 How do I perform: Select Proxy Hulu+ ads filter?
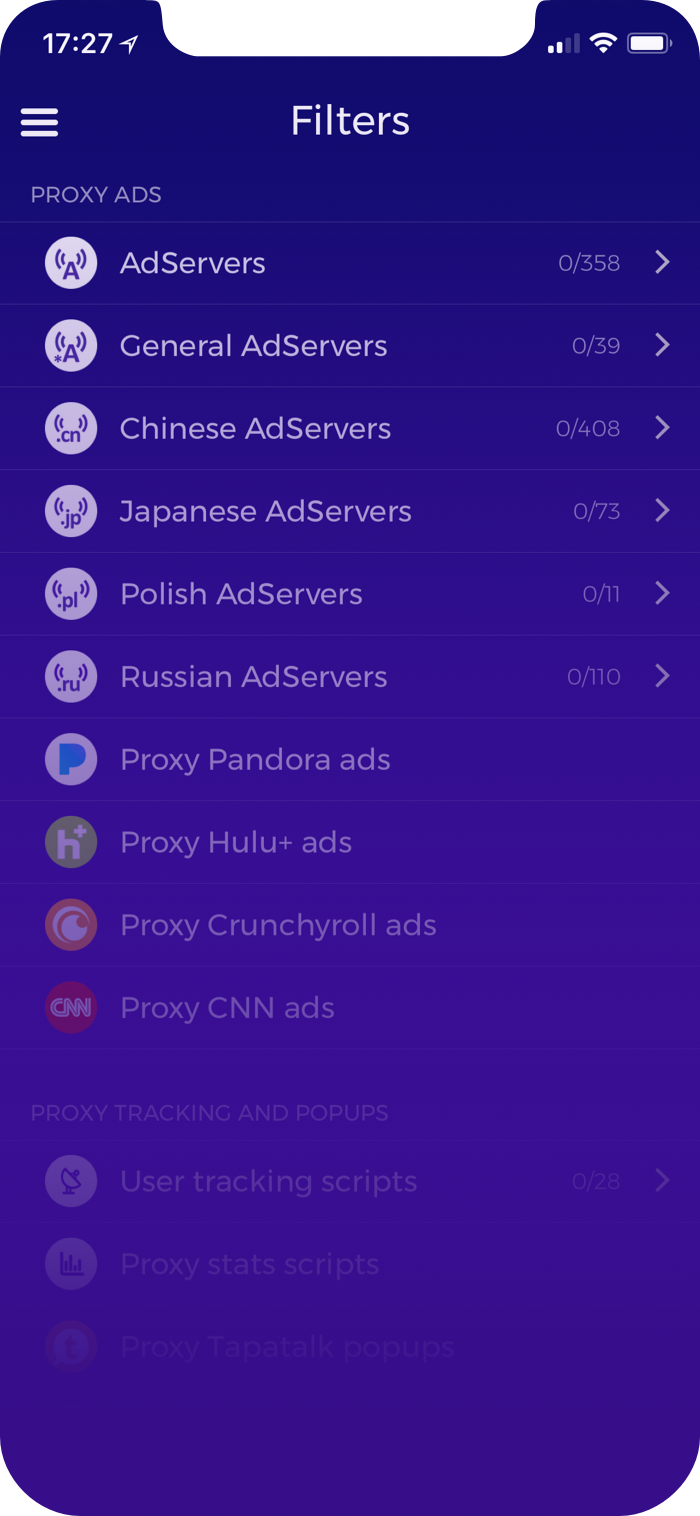click(350, 843)
